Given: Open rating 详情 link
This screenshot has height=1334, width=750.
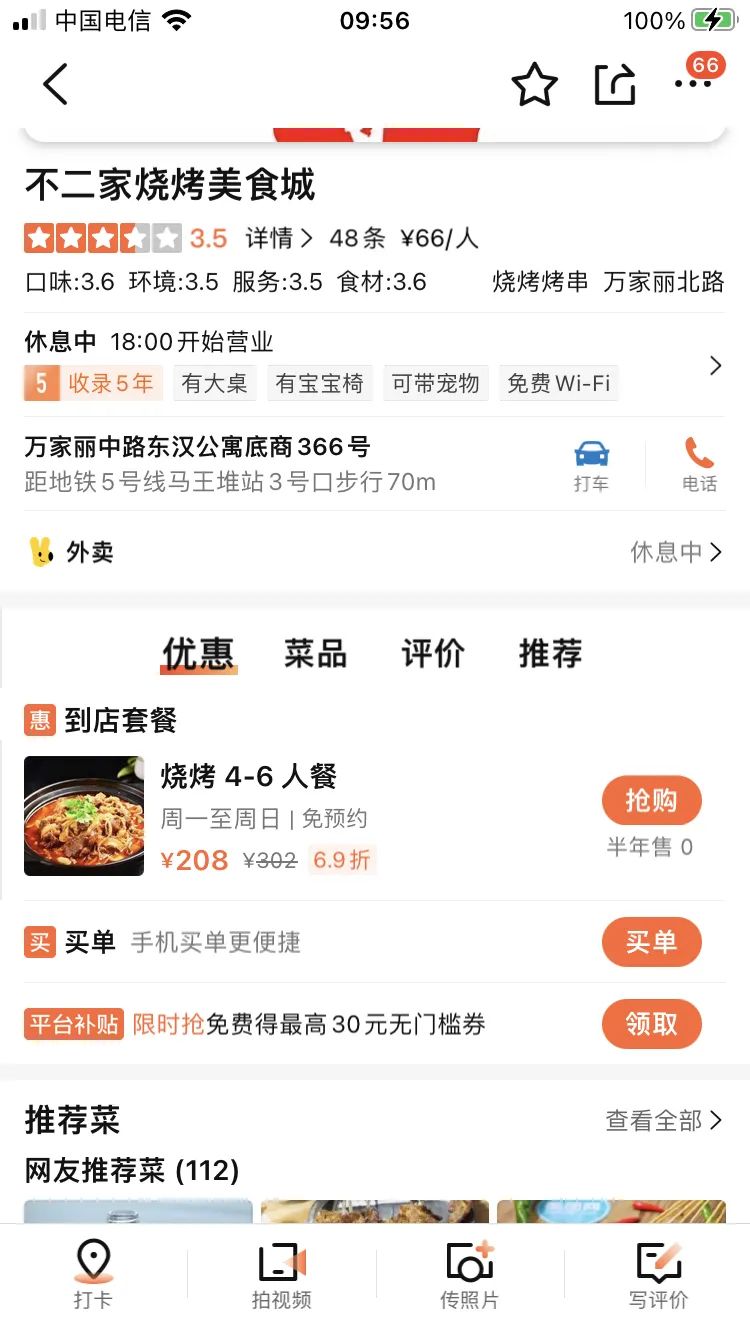Looking at the screenshot, I should [x=279, y=238].
